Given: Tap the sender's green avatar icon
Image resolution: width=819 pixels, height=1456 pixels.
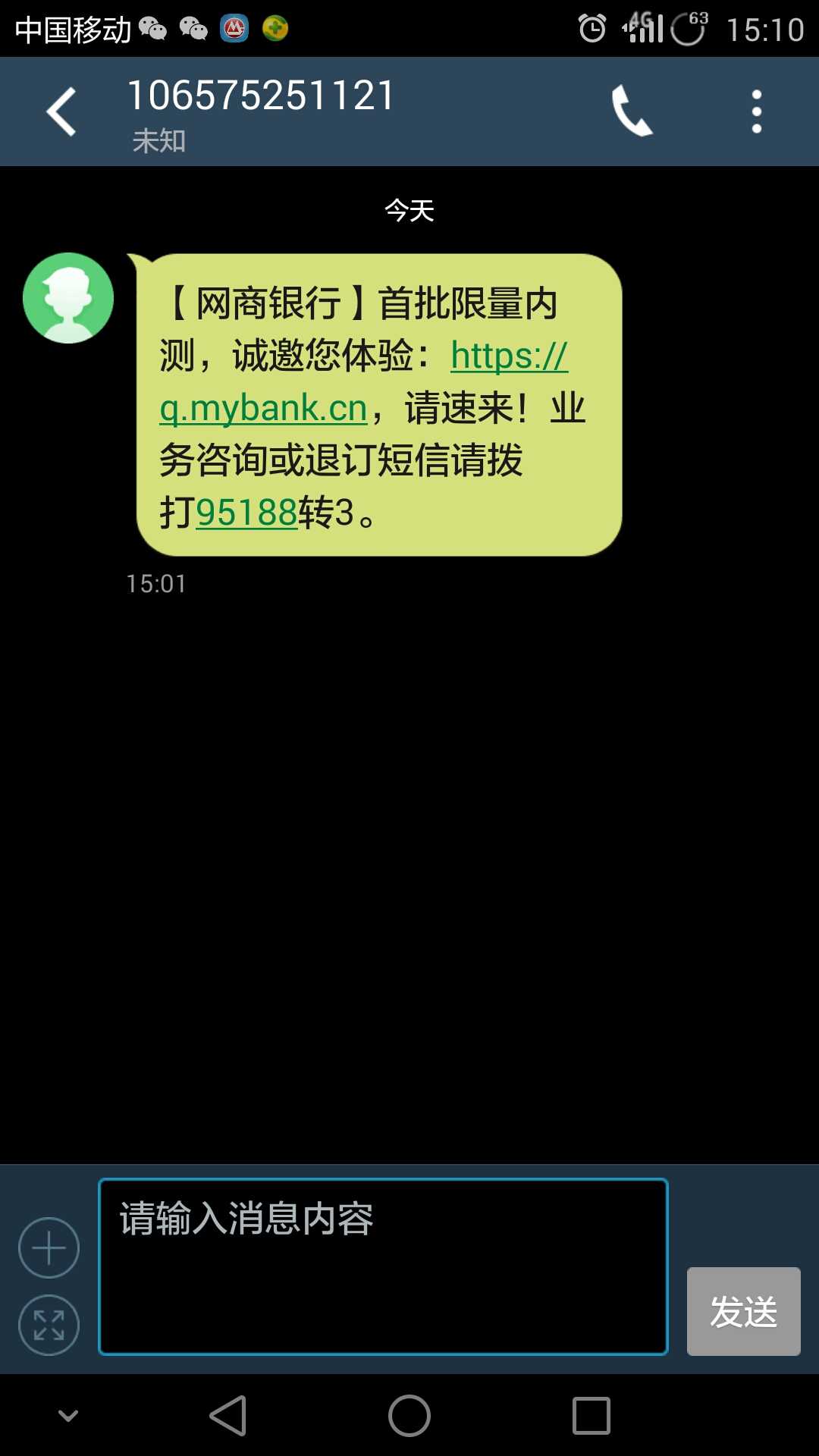Looking at the screenshot, I should pyautogui.click(x=68, y=297).
